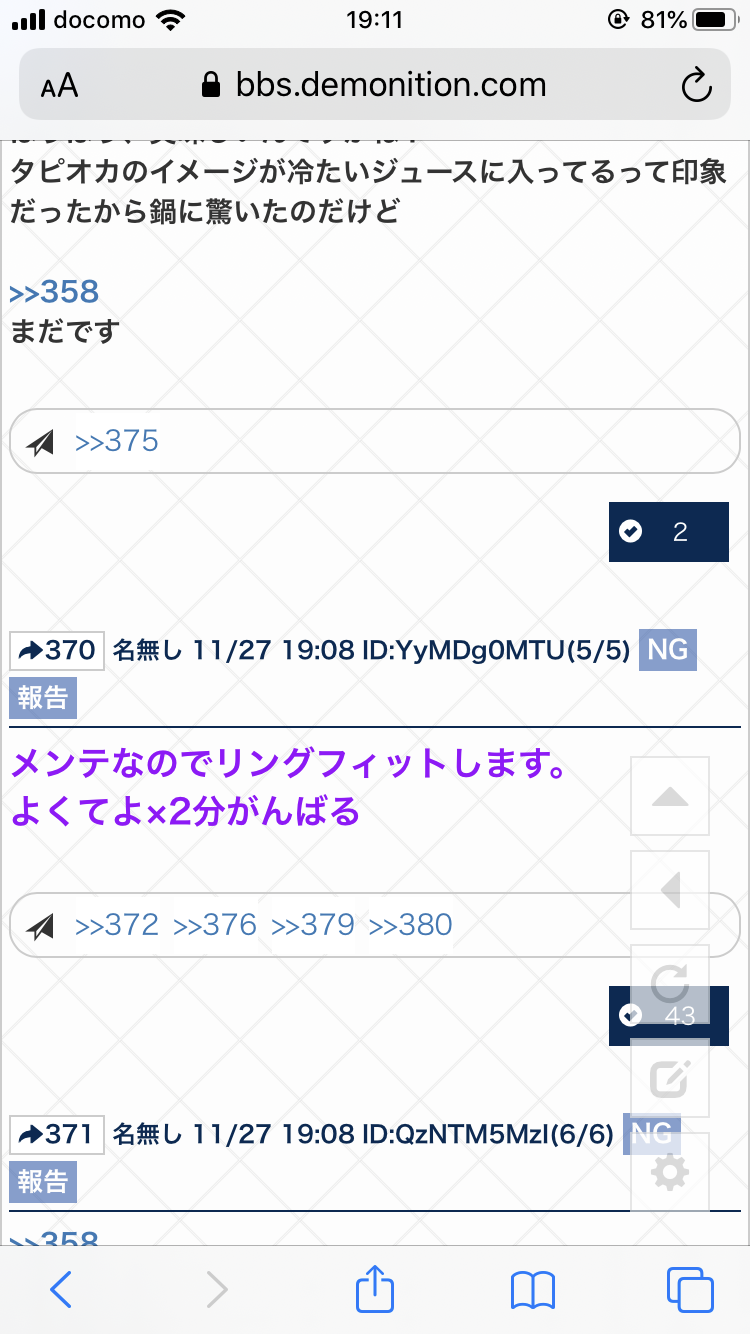750x1334 pixels.
Task: Write a new post via pencil icon
Action: pos(670,1078)
